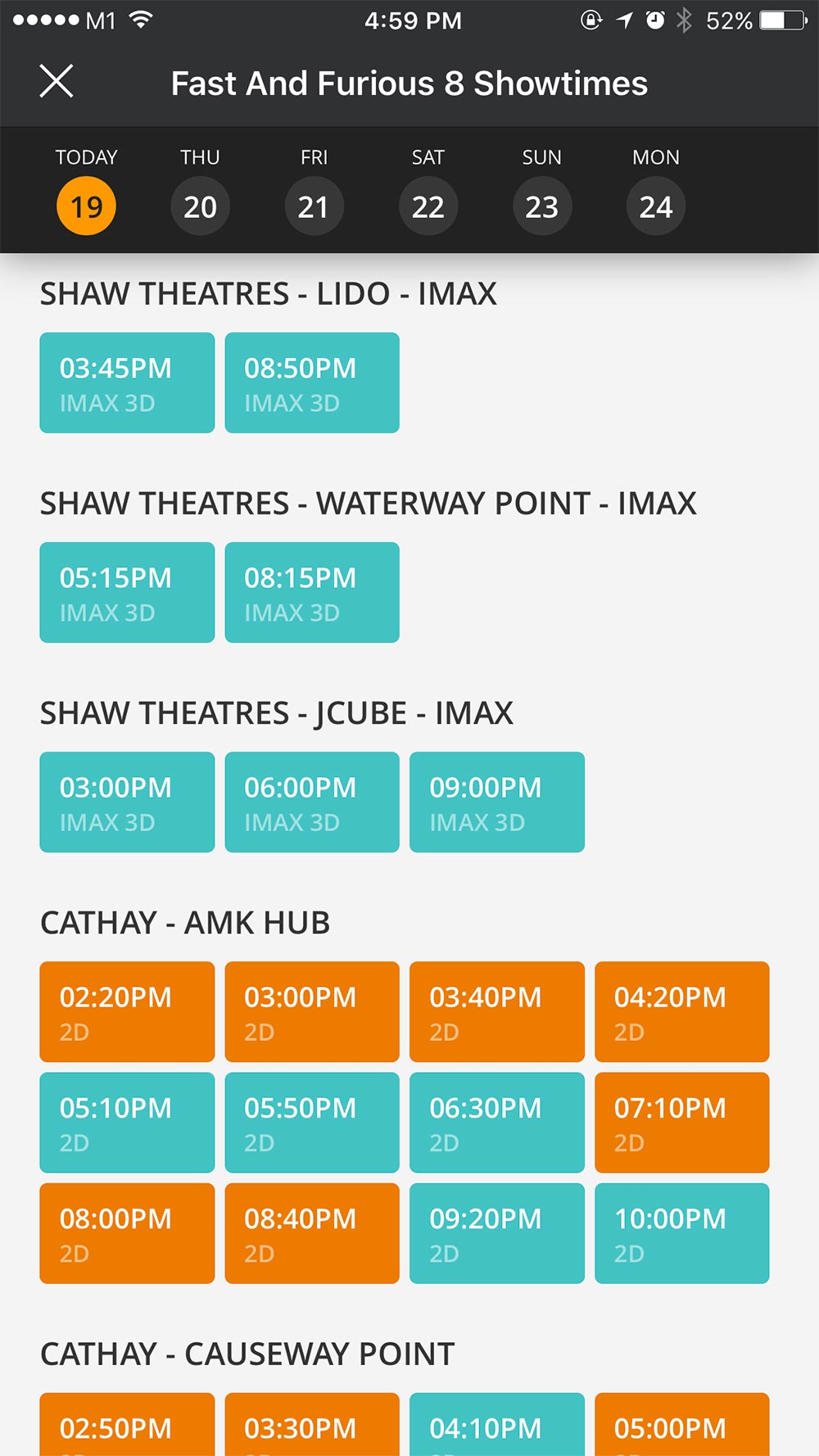Select today's date, the 19th

coord(86,206)
